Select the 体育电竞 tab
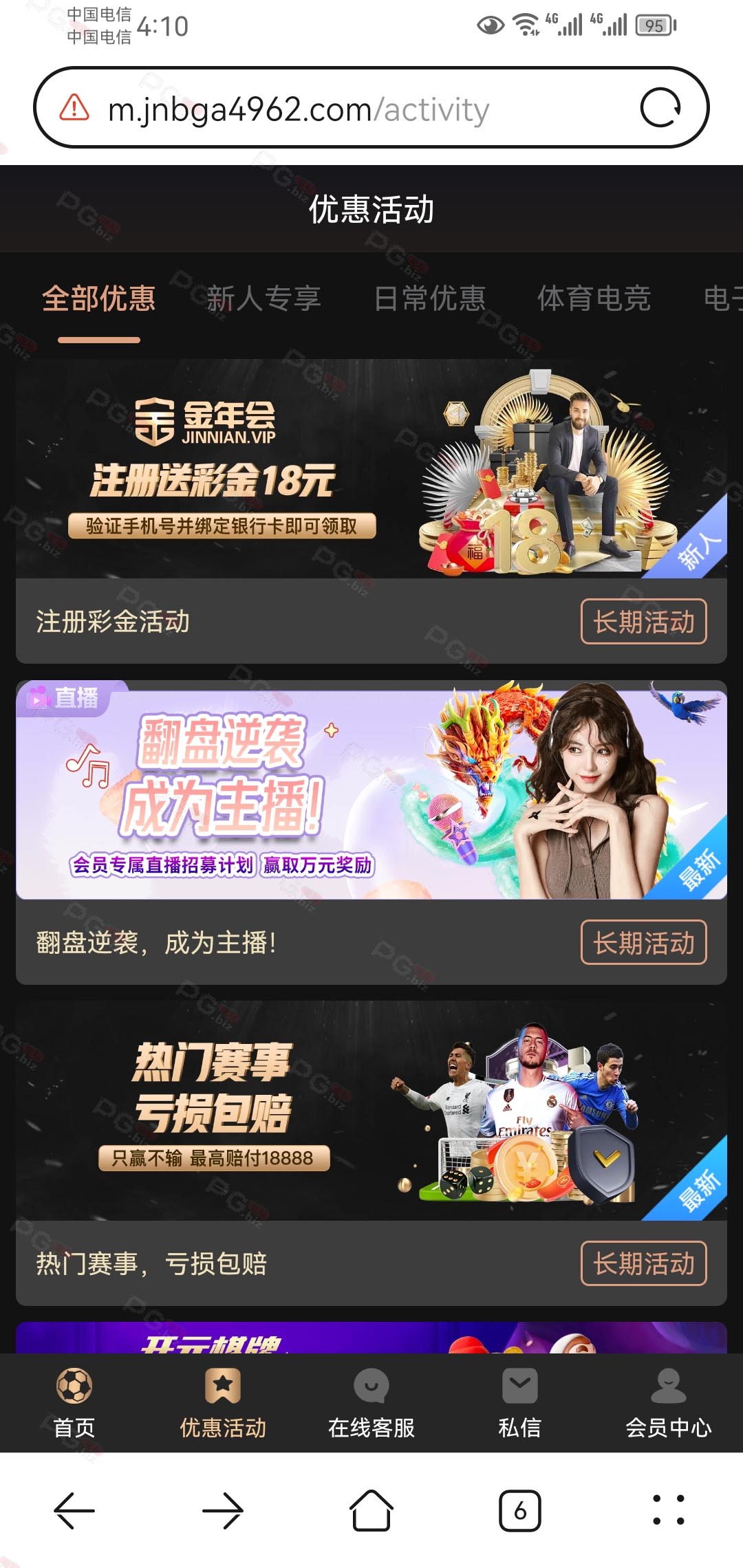743x1568 pixels. tap(594, 298)
